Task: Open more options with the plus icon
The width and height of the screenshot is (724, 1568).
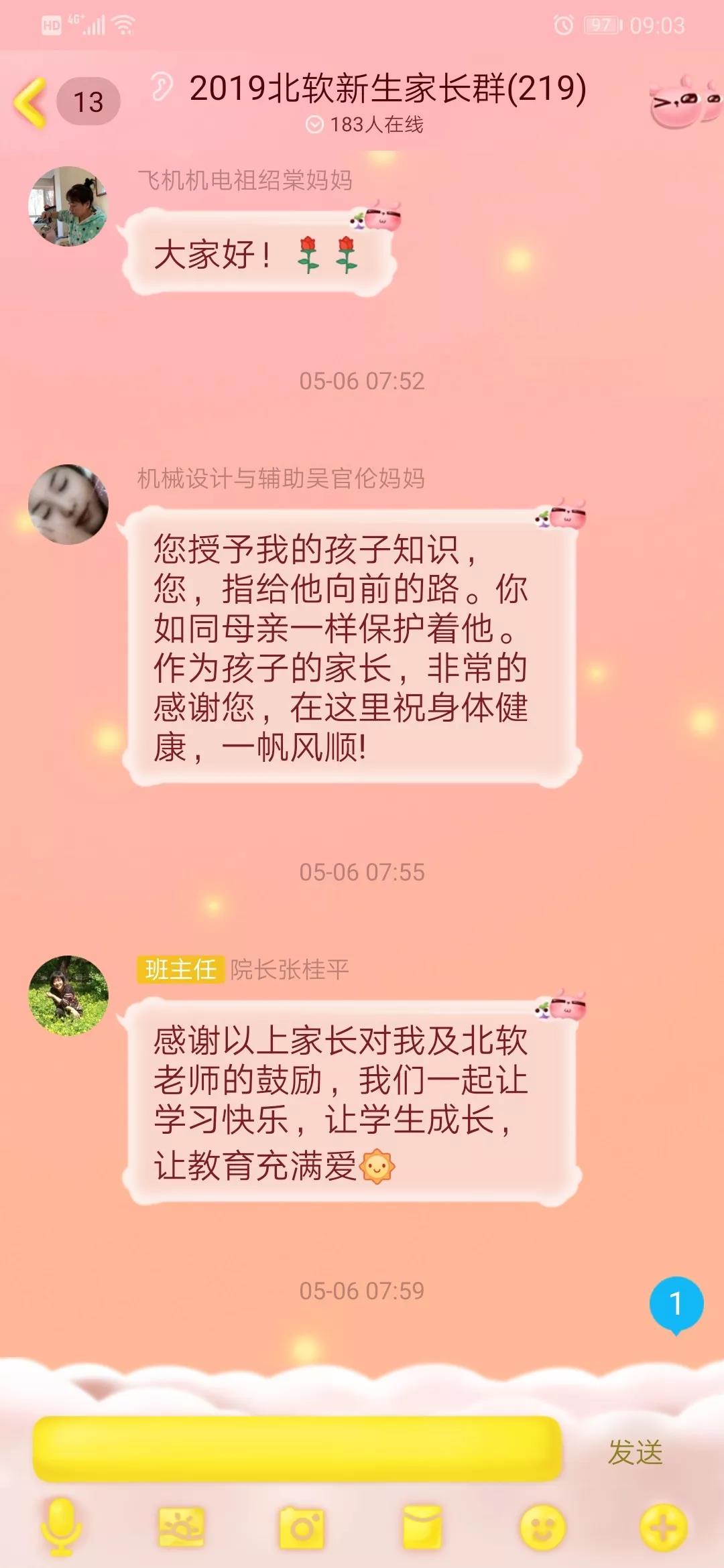Action: tap(663, 1527)
